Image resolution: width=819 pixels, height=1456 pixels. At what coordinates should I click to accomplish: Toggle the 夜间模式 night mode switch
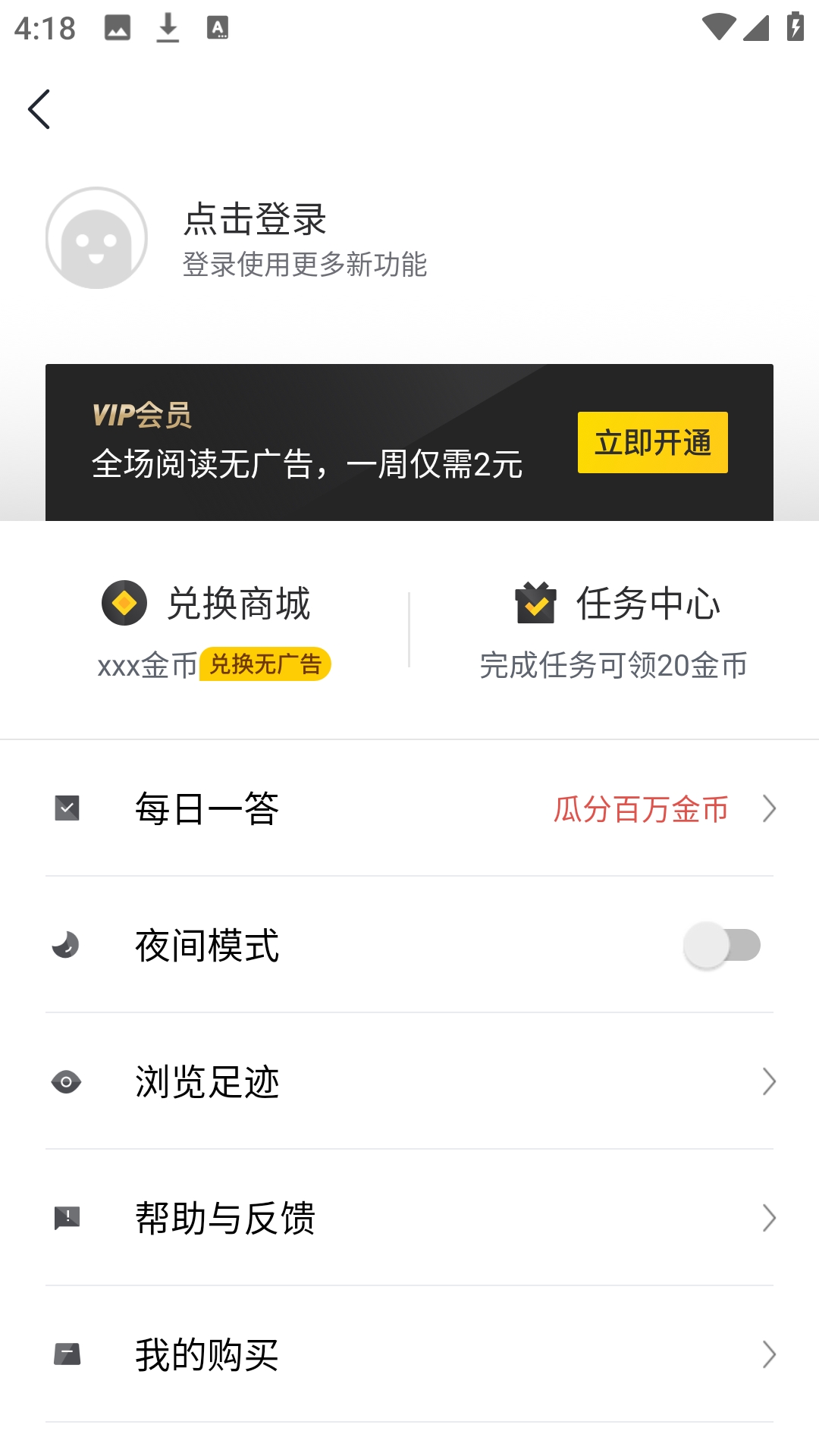722,945
